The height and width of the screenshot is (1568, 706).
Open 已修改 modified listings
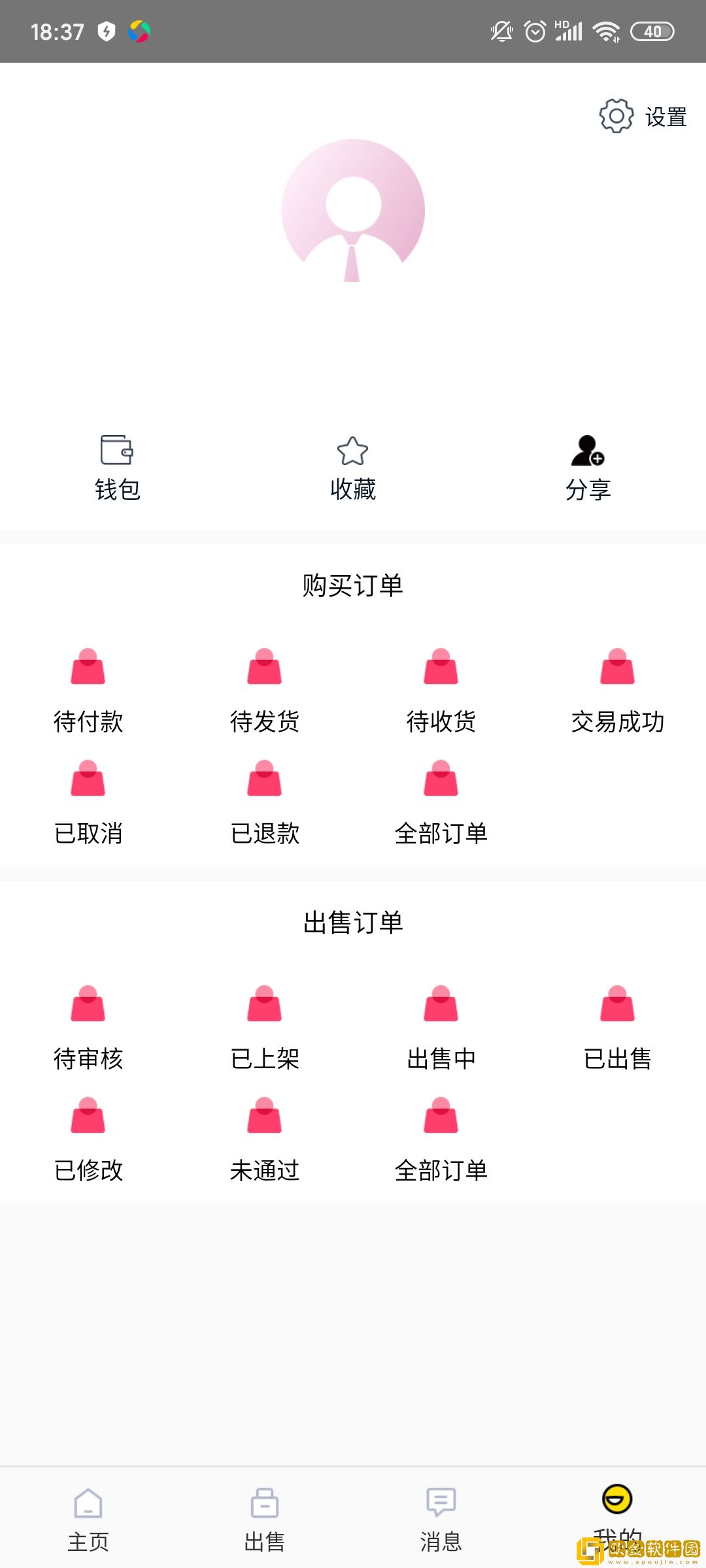pos(88,1140)
